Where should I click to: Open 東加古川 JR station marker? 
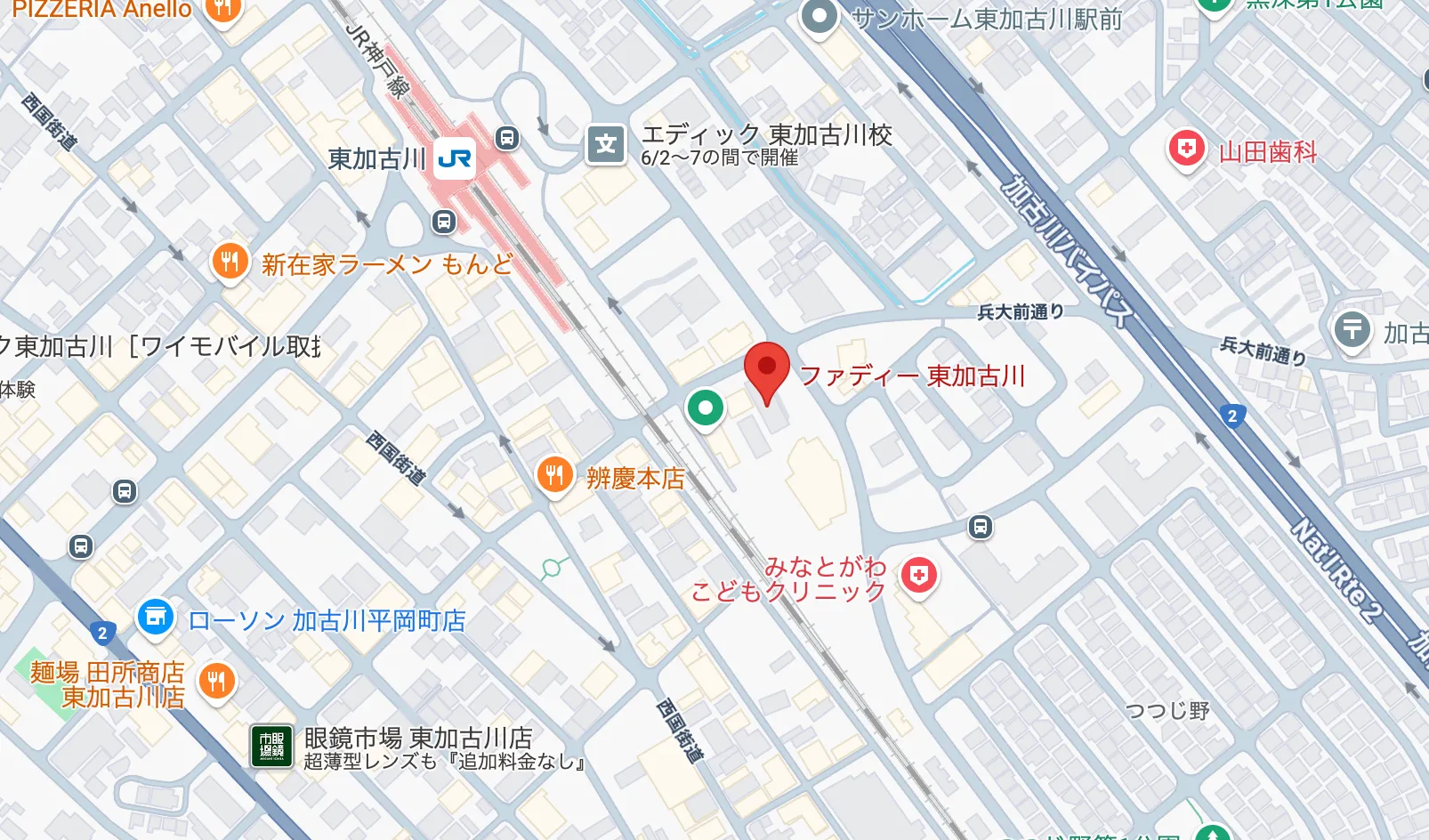point(455,159)
